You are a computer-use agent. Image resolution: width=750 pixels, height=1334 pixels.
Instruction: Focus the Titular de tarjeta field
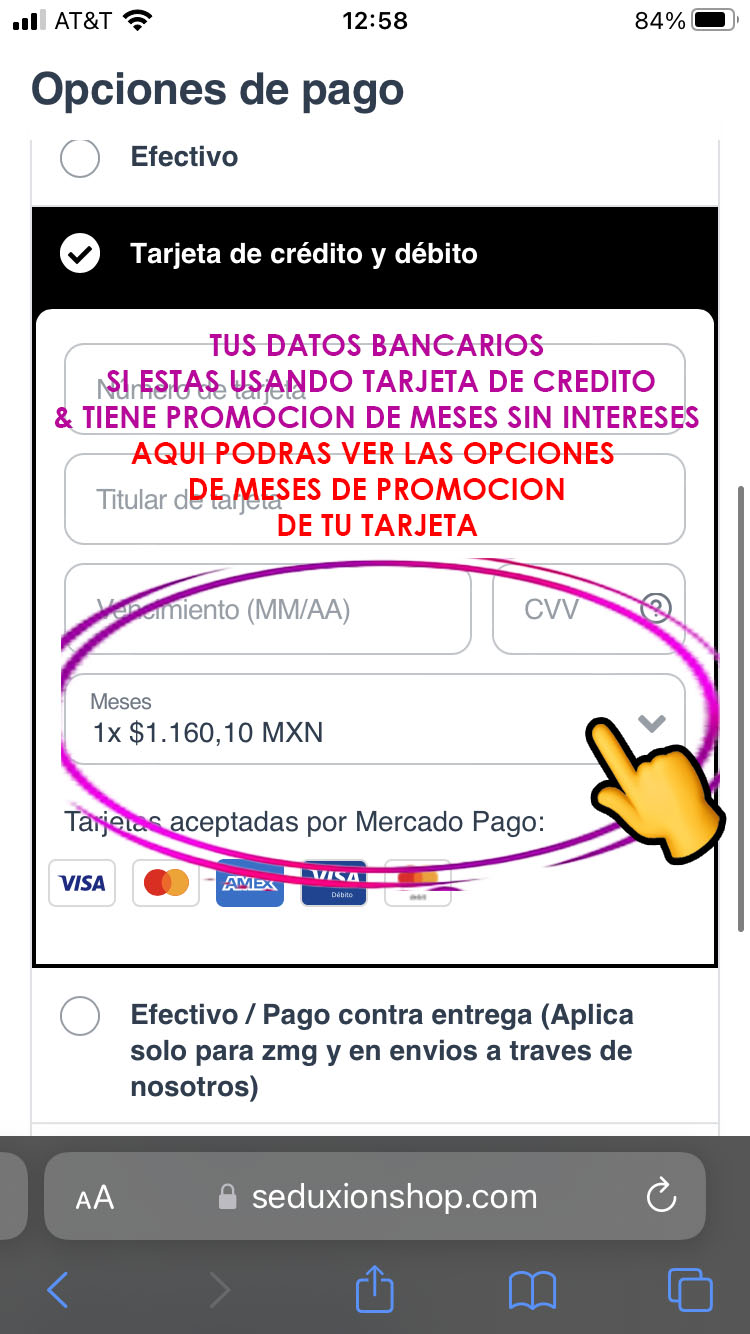click(374, 499)
